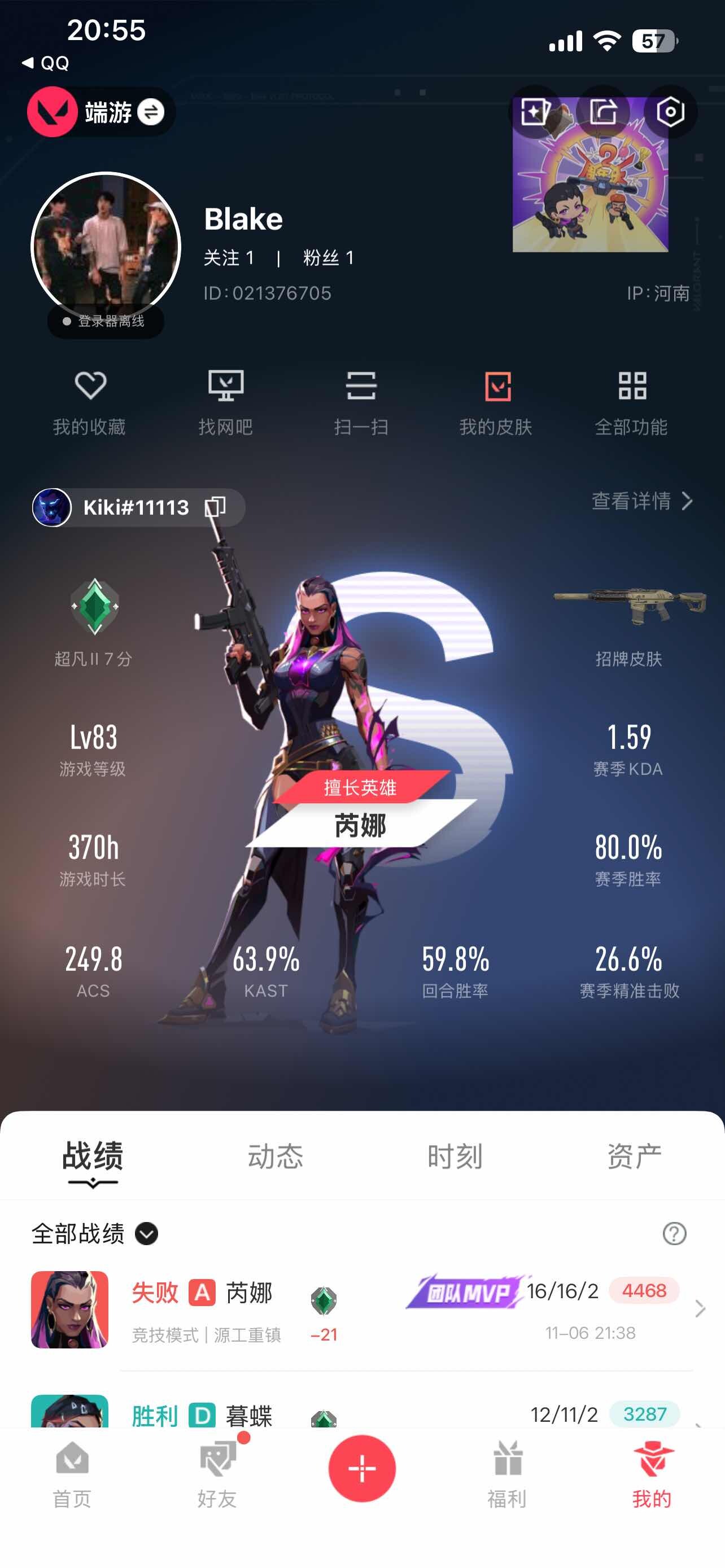
Task: Switch to the 时刻 tab
Action: 455,1156
